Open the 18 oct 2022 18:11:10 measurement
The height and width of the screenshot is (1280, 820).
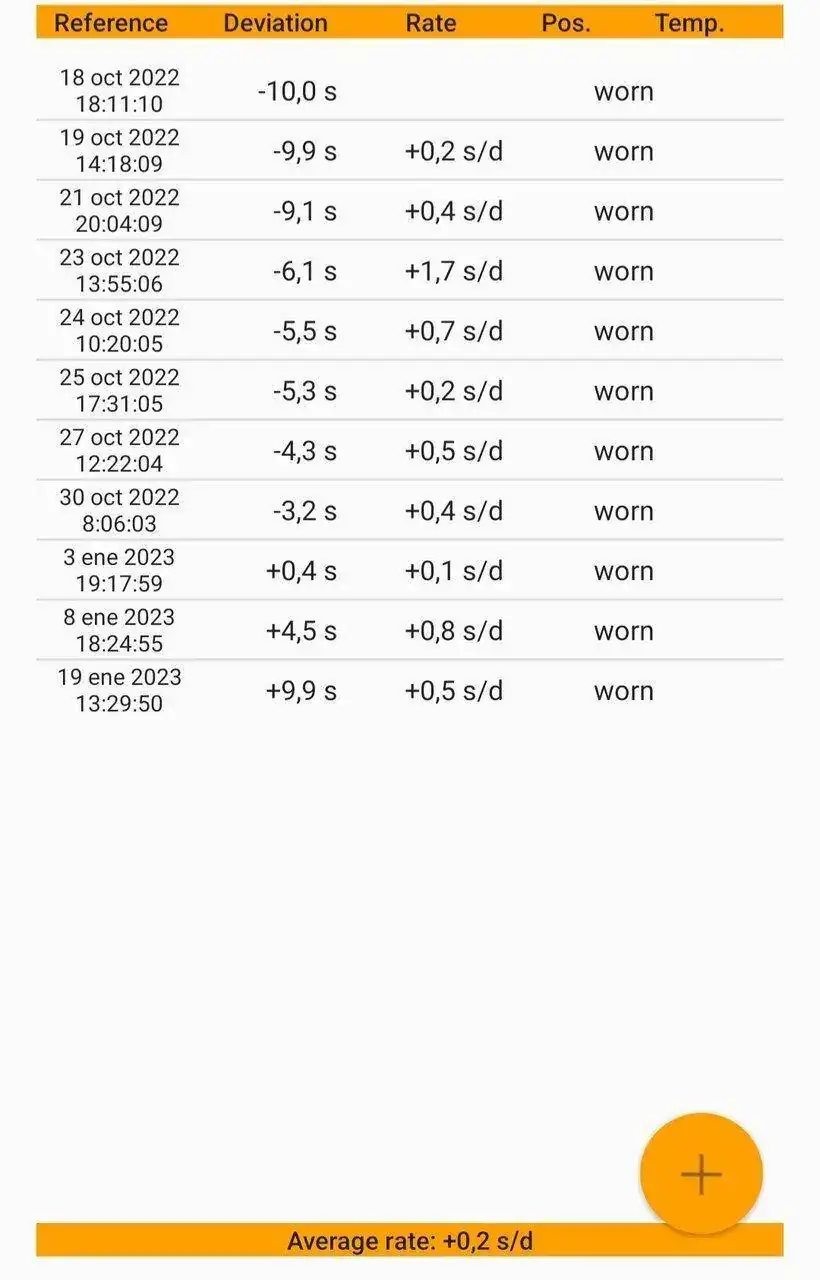tap(409, 91)
